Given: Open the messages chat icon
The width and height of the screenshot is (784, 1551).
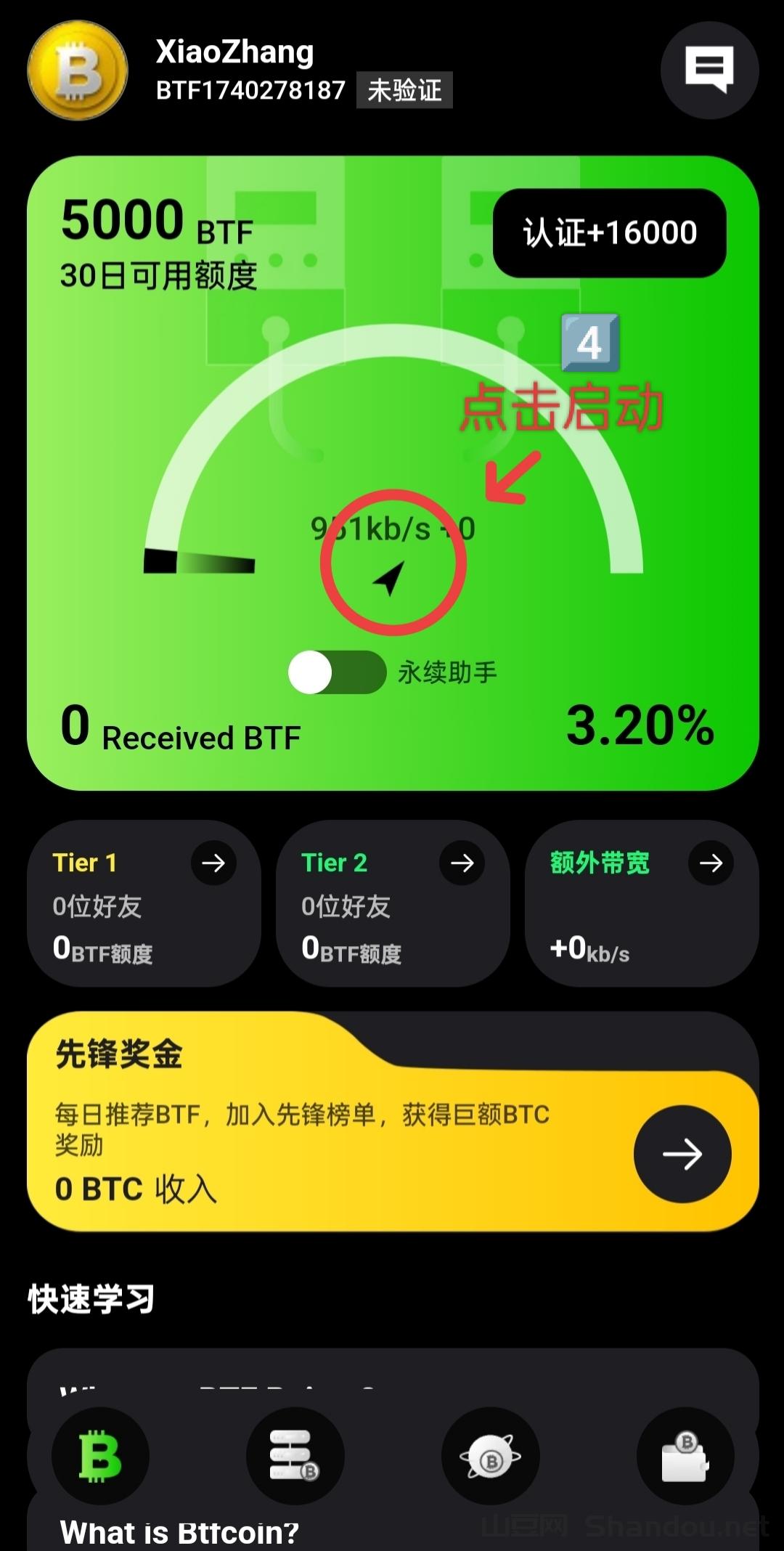Looking at the screenshot, I should click(x=709, y=70).
